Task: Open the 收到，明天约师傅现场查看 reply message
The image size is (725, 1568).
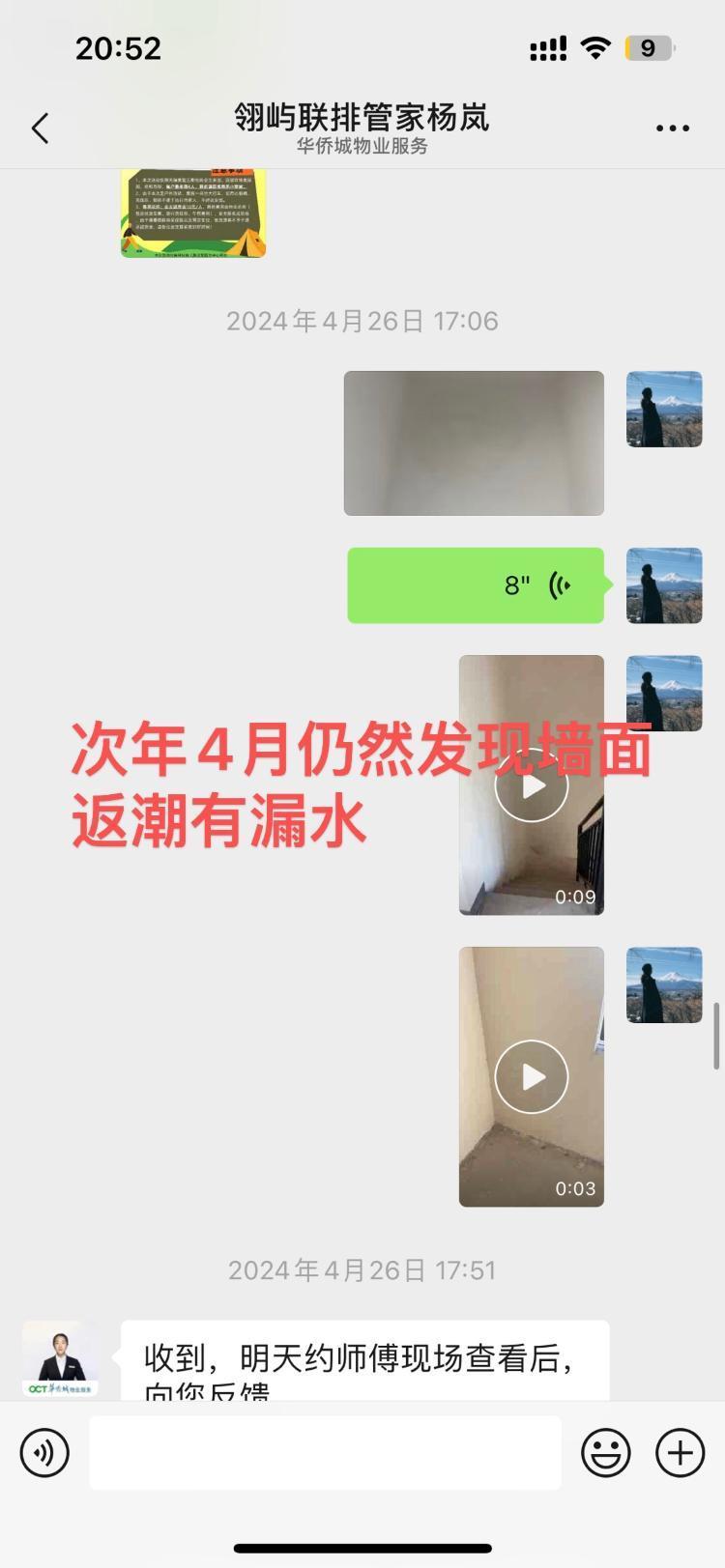Action: (x=364, y=1362)
